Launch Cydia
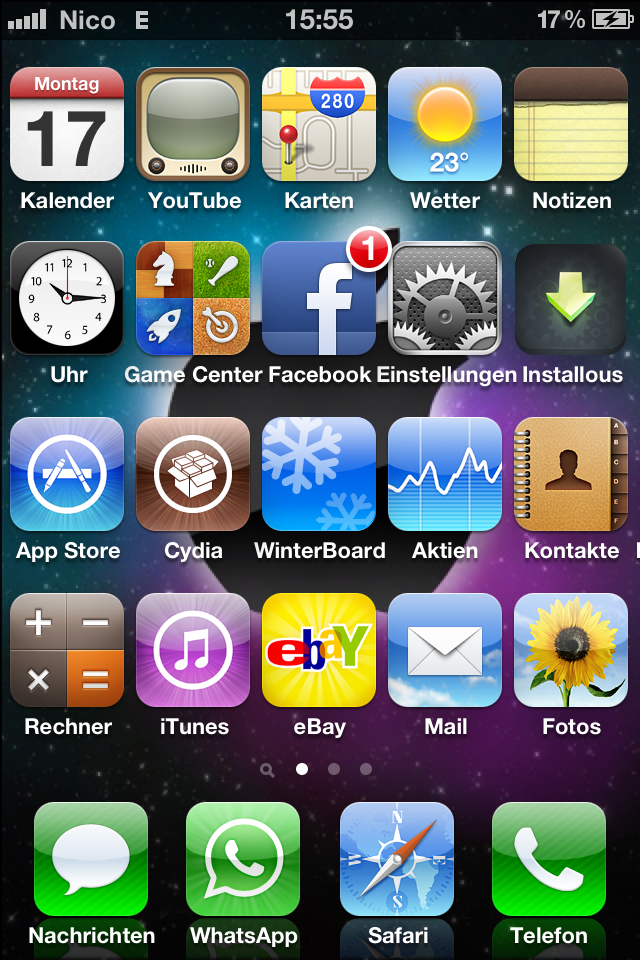 (x=193, y=474)
